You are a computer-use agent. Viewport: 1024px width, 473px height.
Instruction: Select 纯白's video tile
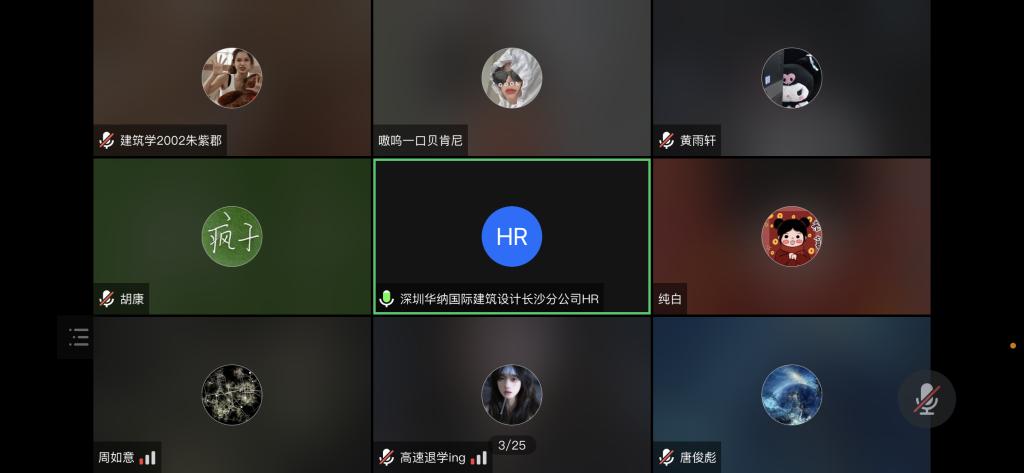pyautogui.click(x=791, y=236)
